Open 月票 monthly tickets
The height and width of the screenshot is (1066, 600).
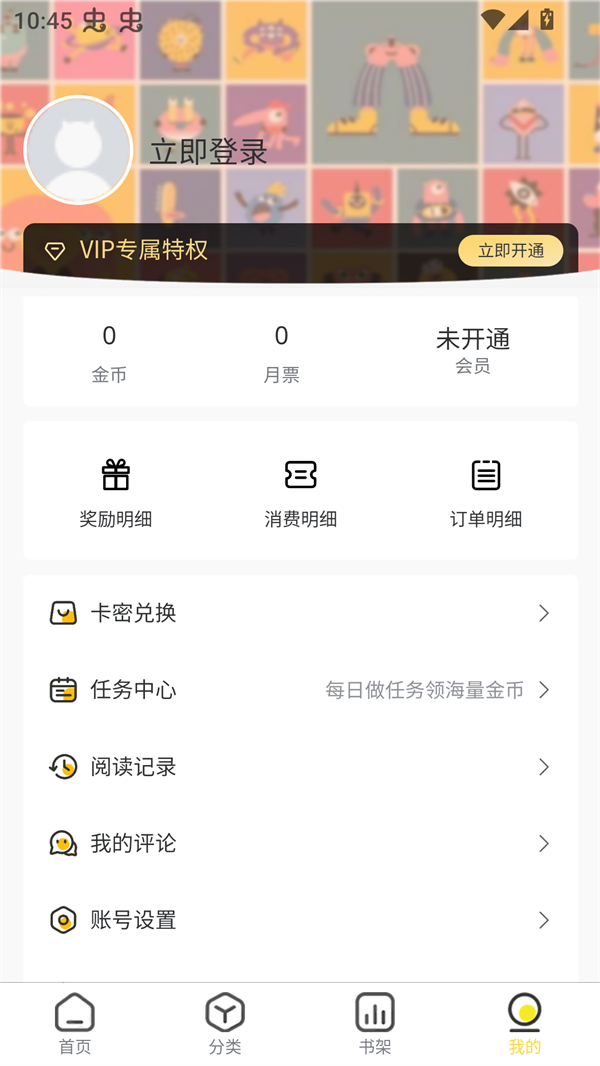tap(281, 353)
